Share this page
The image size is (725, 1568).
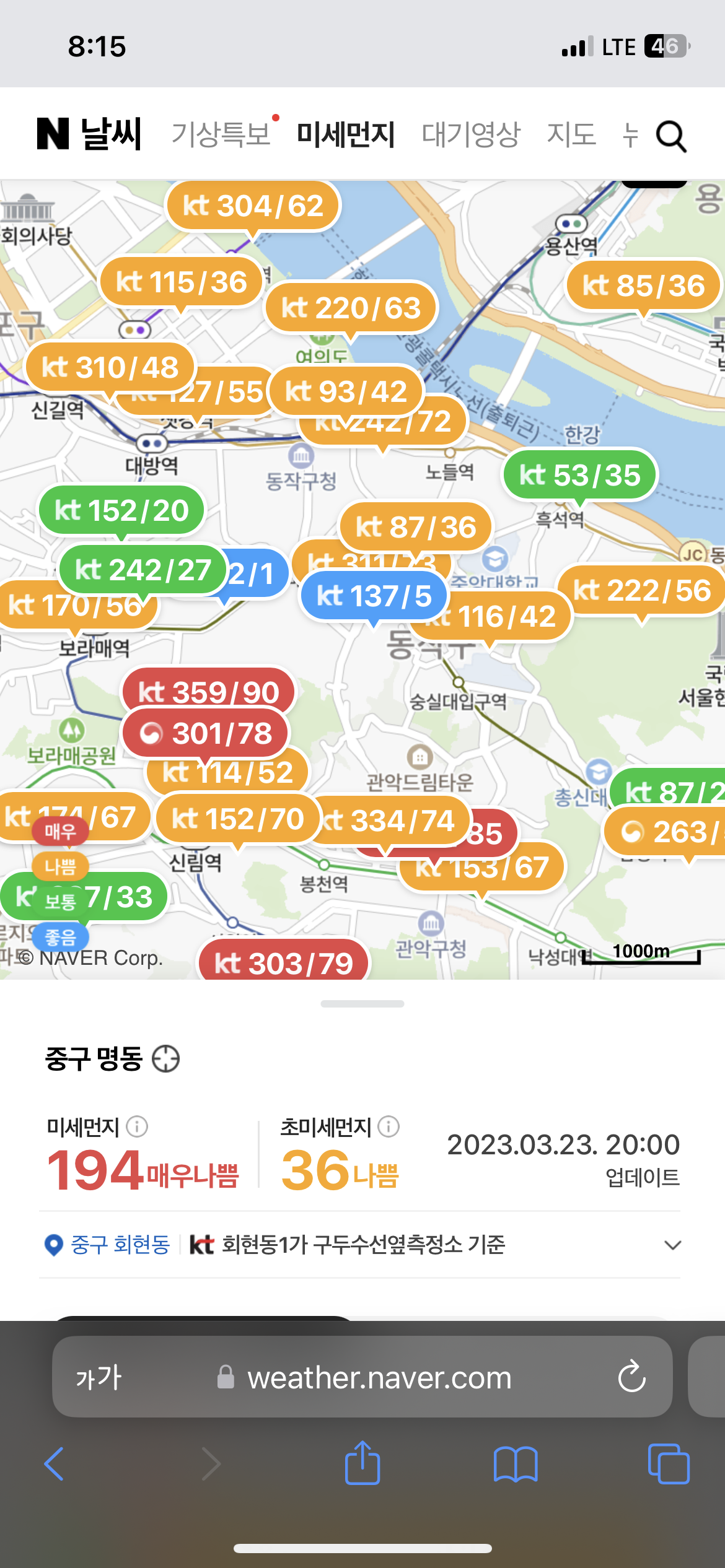point(362,1462)
